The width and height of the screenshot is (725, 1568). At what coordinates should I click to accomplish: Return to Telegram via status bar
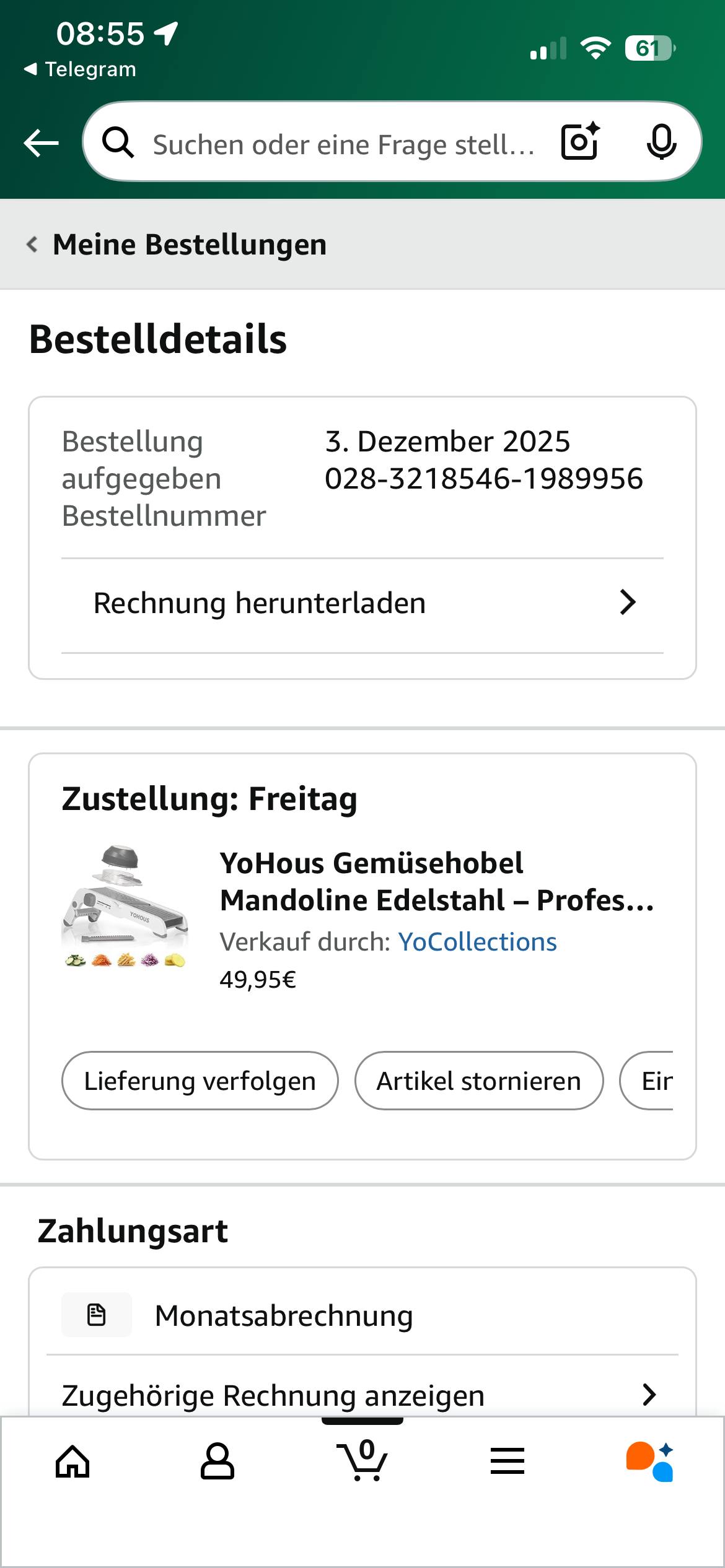pyautogui.click(x=81, y=69)
